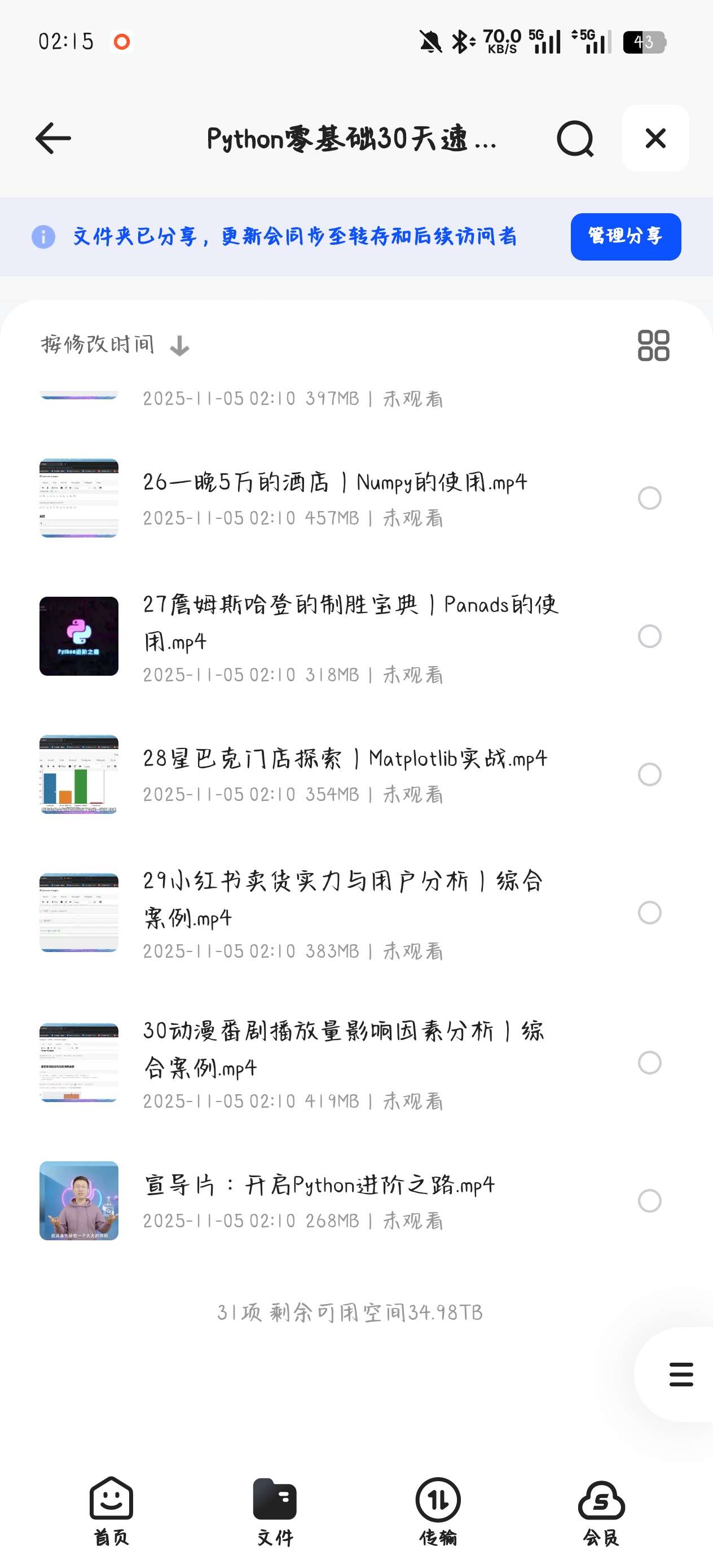Tap the info icon on the share banner

click(43, 237)
